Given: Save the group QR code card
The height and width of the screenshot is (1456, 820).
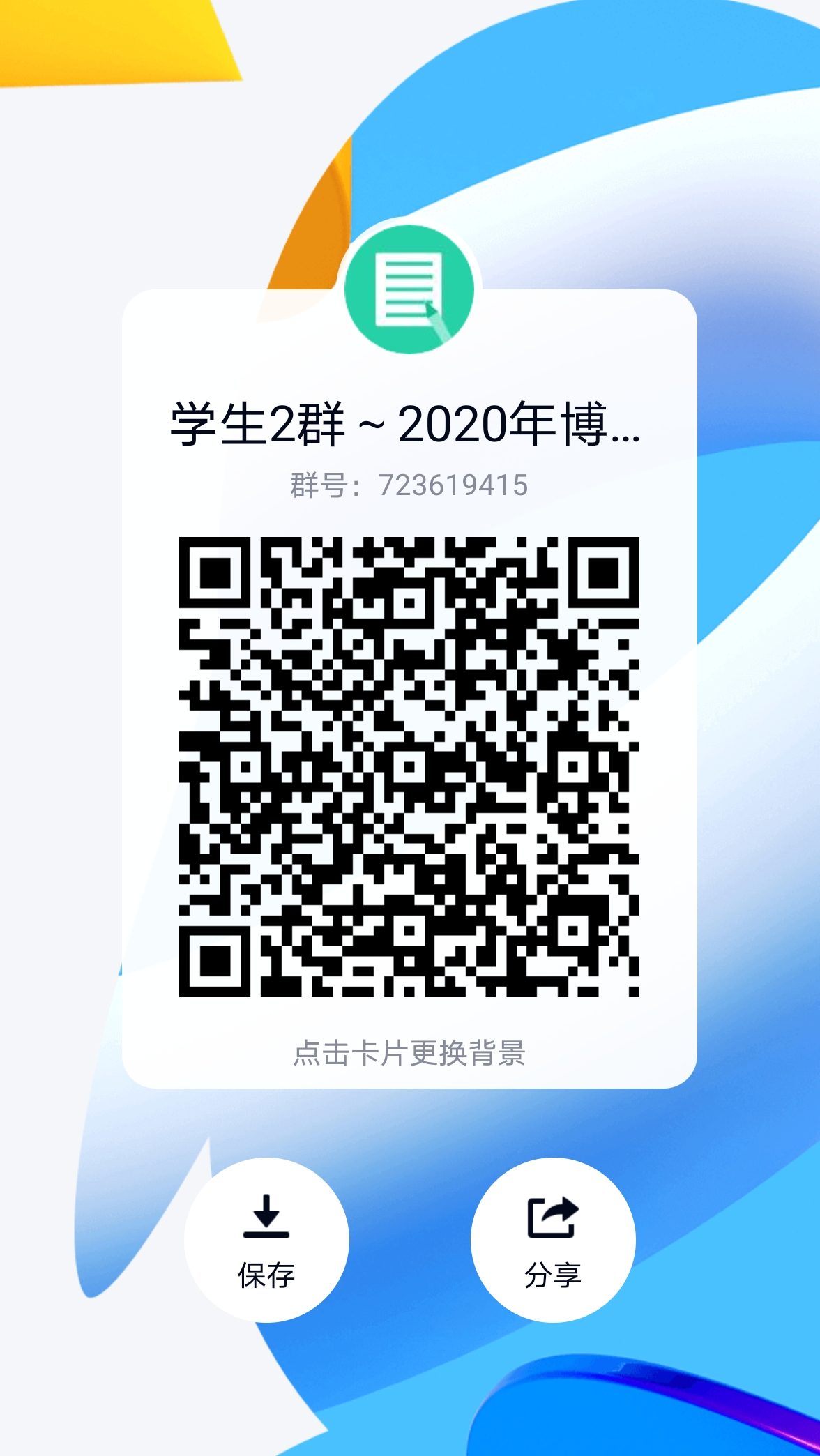Looking at the screenshot, I should (266, 1240).
